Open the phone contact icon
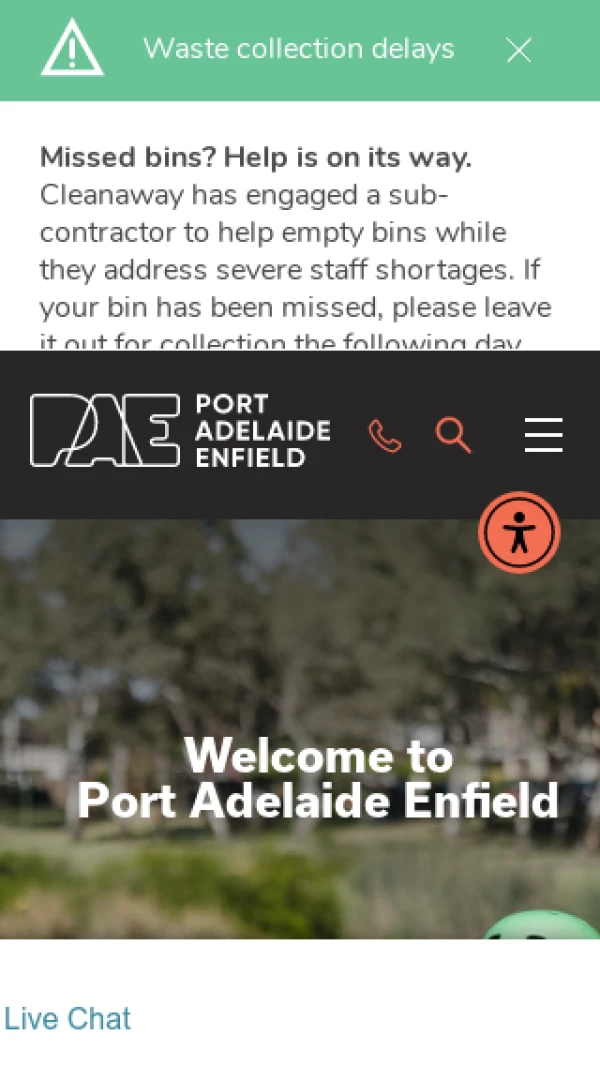The height and width of the screenshot is (1065, 600). point(385,436)
